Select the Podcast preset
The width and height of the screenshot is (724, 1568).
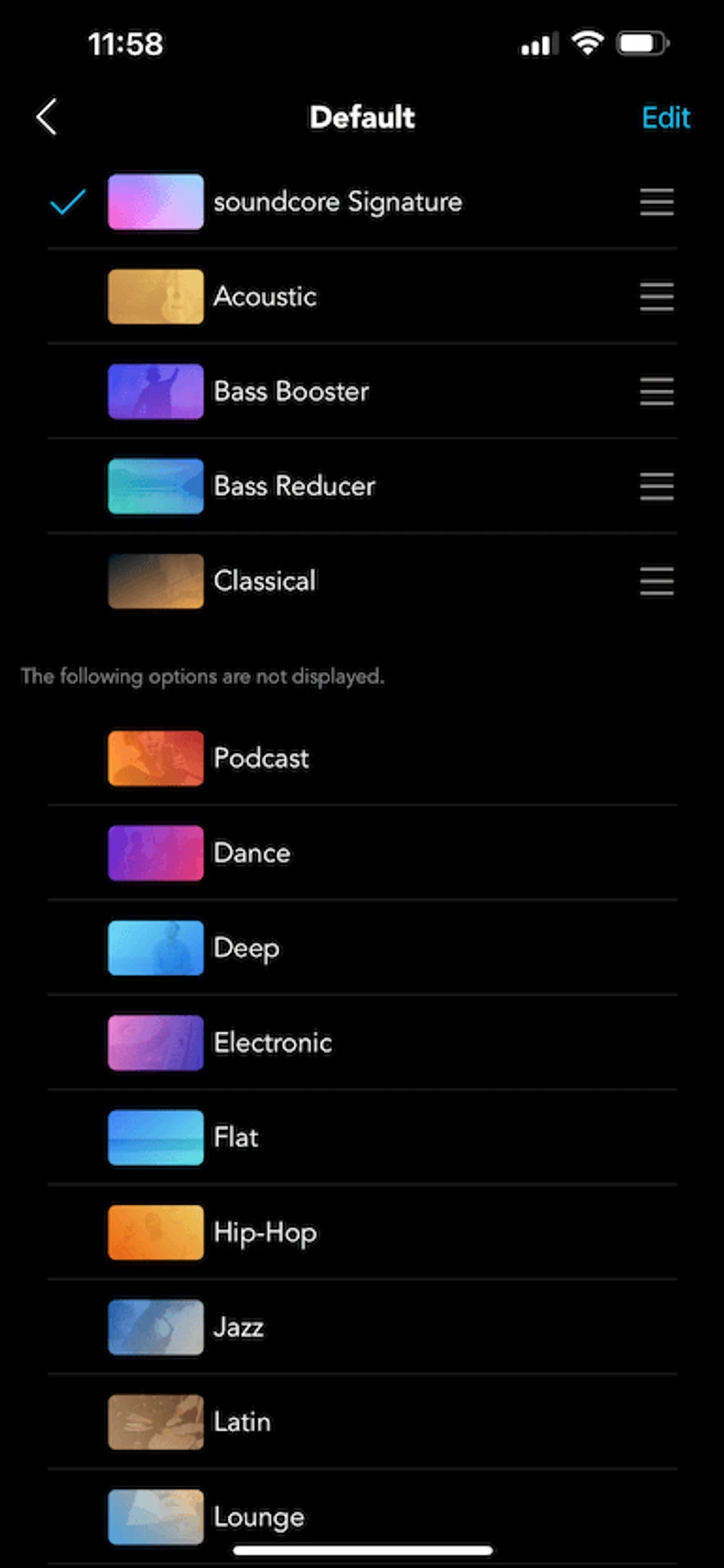261,758
